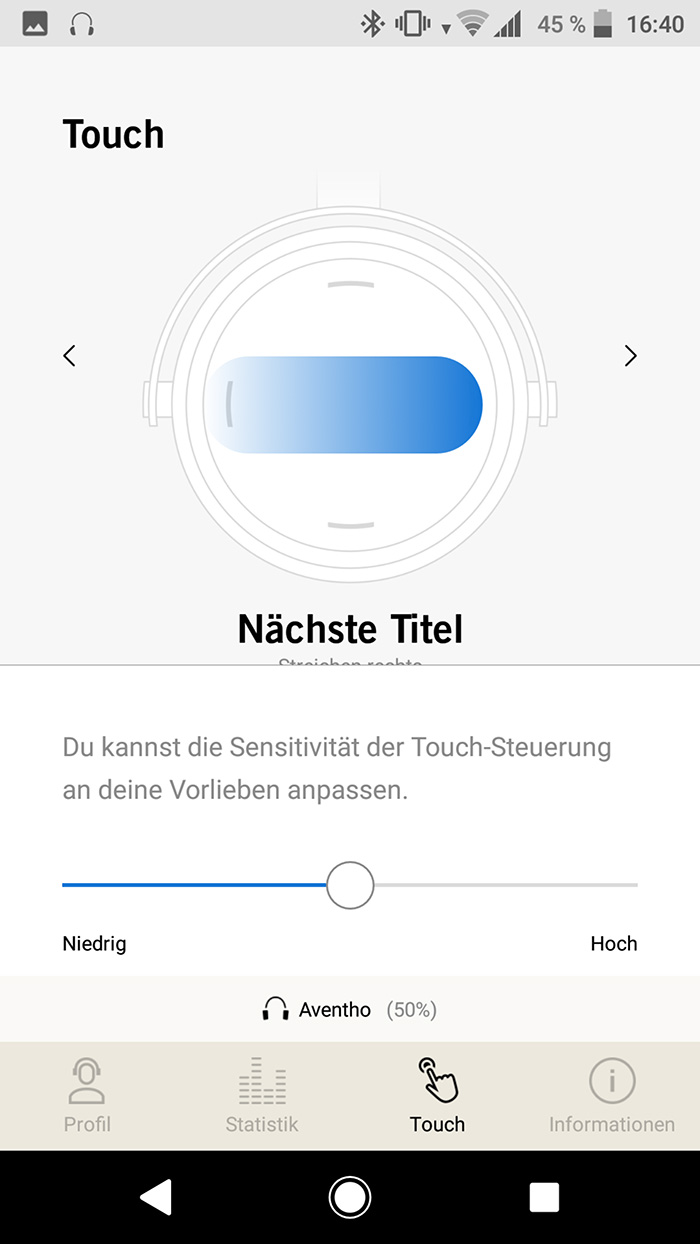Show the previous touch gesture with left arrow

69,355
